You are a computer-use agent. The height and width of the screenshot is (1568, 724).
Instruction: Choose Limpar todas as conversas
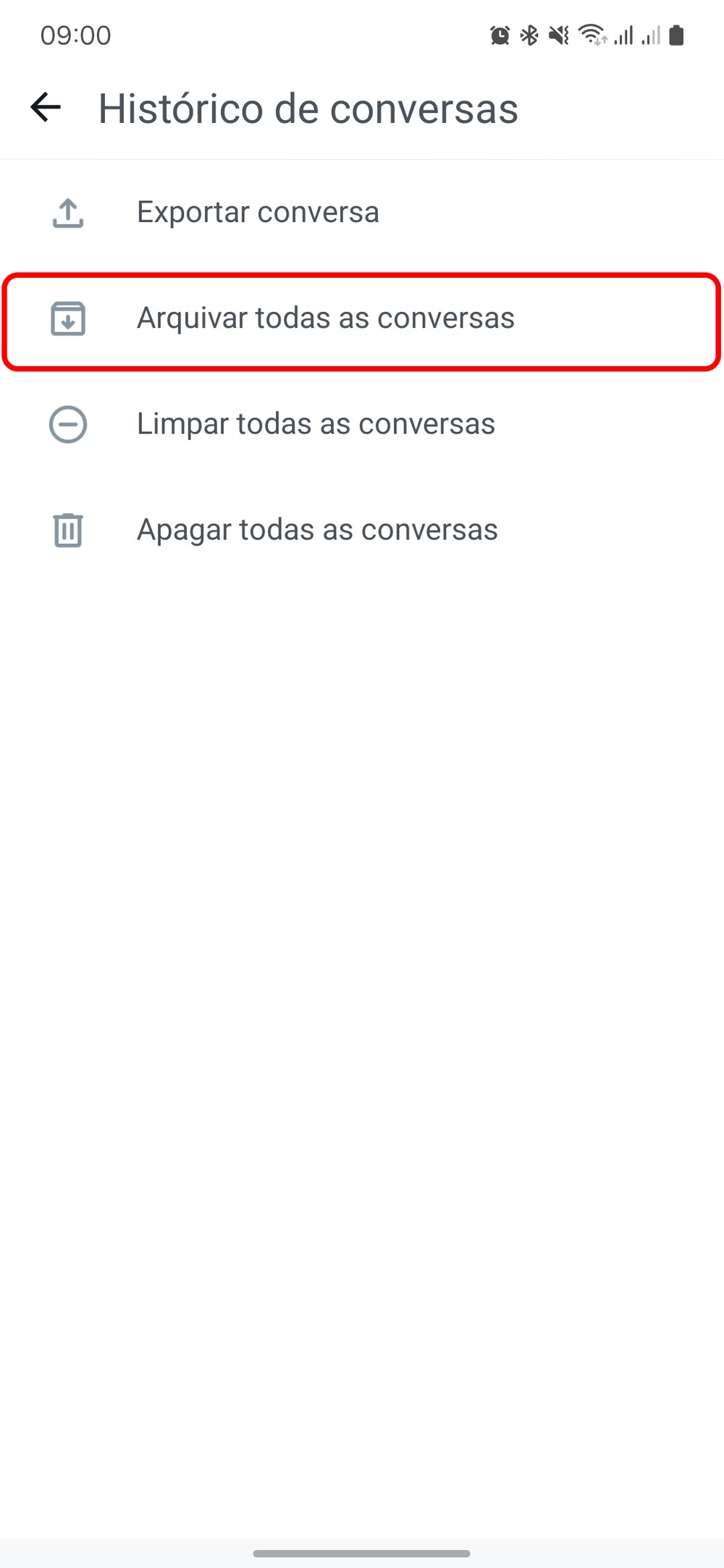point(316,424)
